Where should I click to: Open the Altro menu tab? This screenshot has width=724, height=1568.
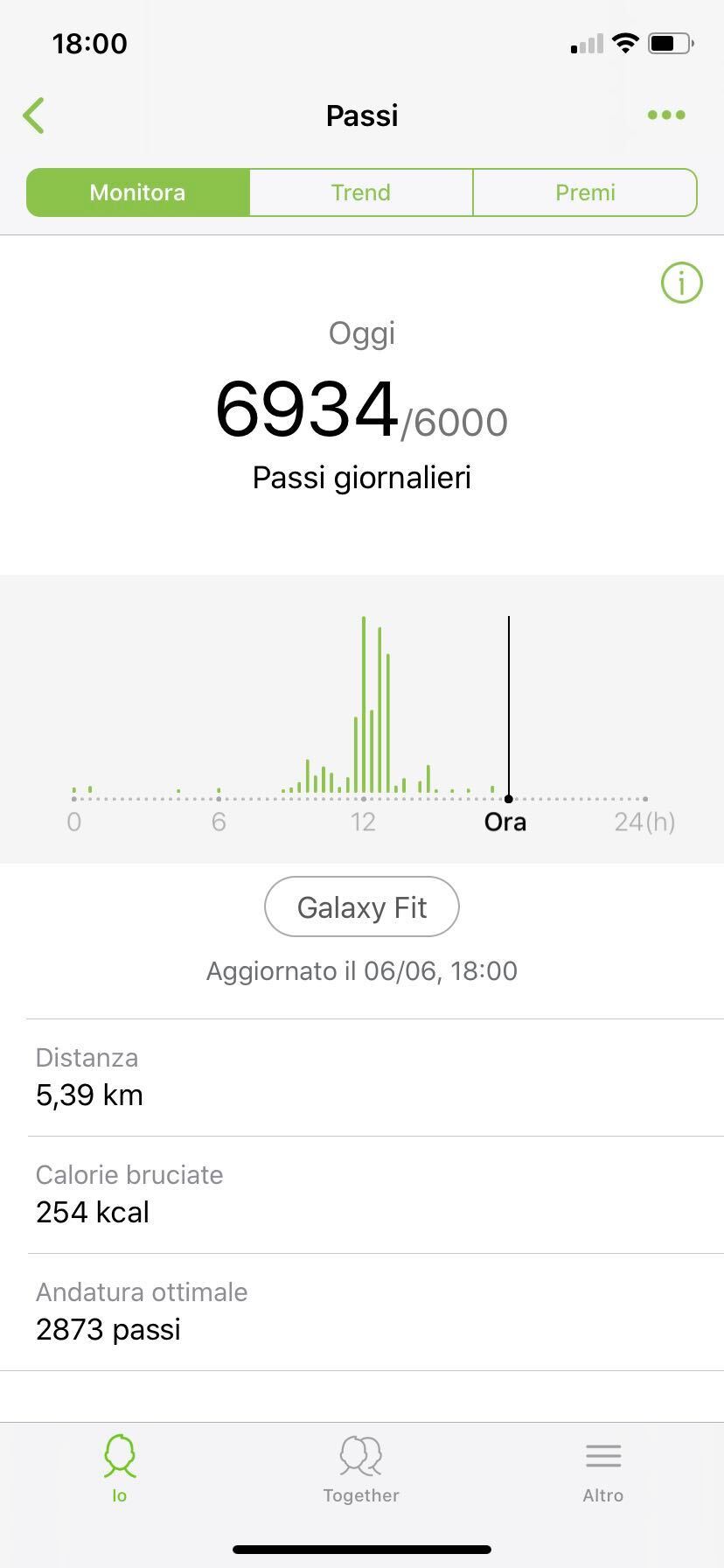(603, 1468)
